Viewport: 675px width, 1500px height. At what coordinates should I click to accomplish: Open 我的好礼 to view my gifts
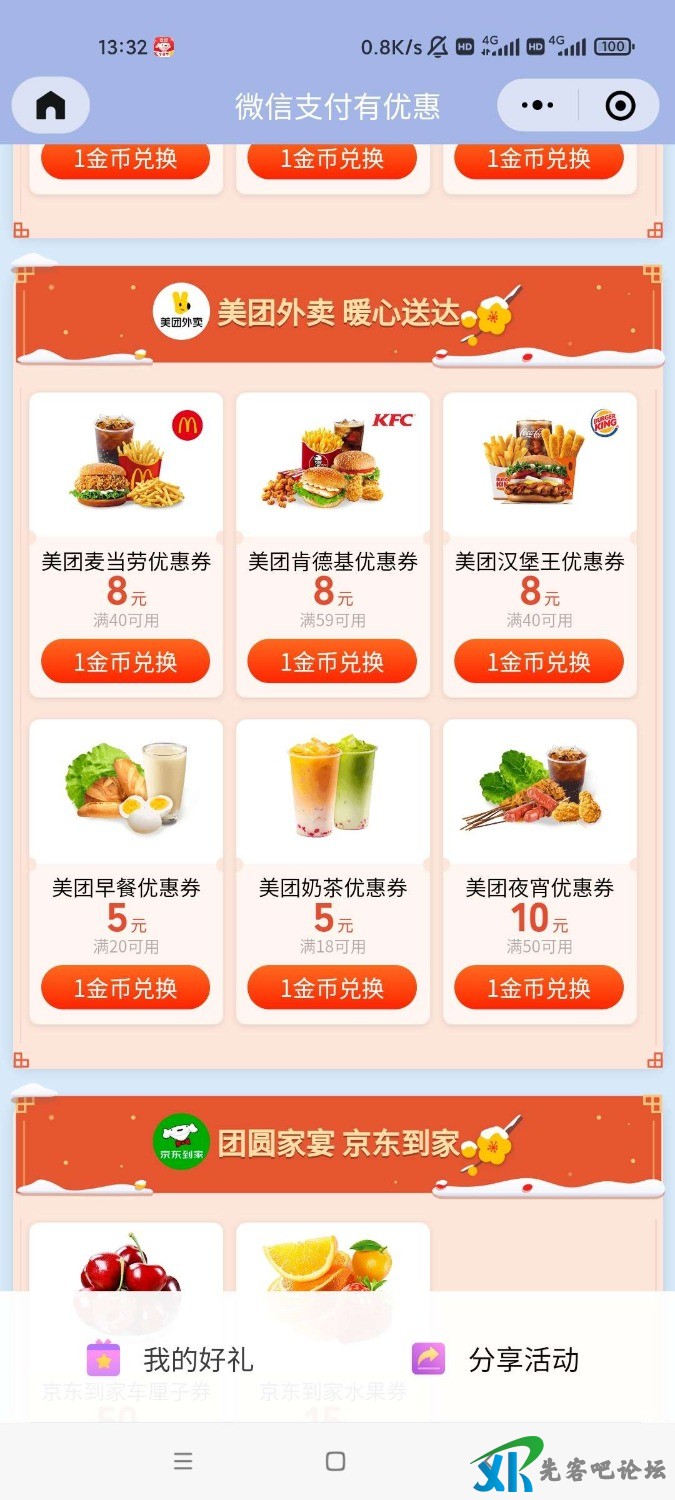(x=170, y=1359)
